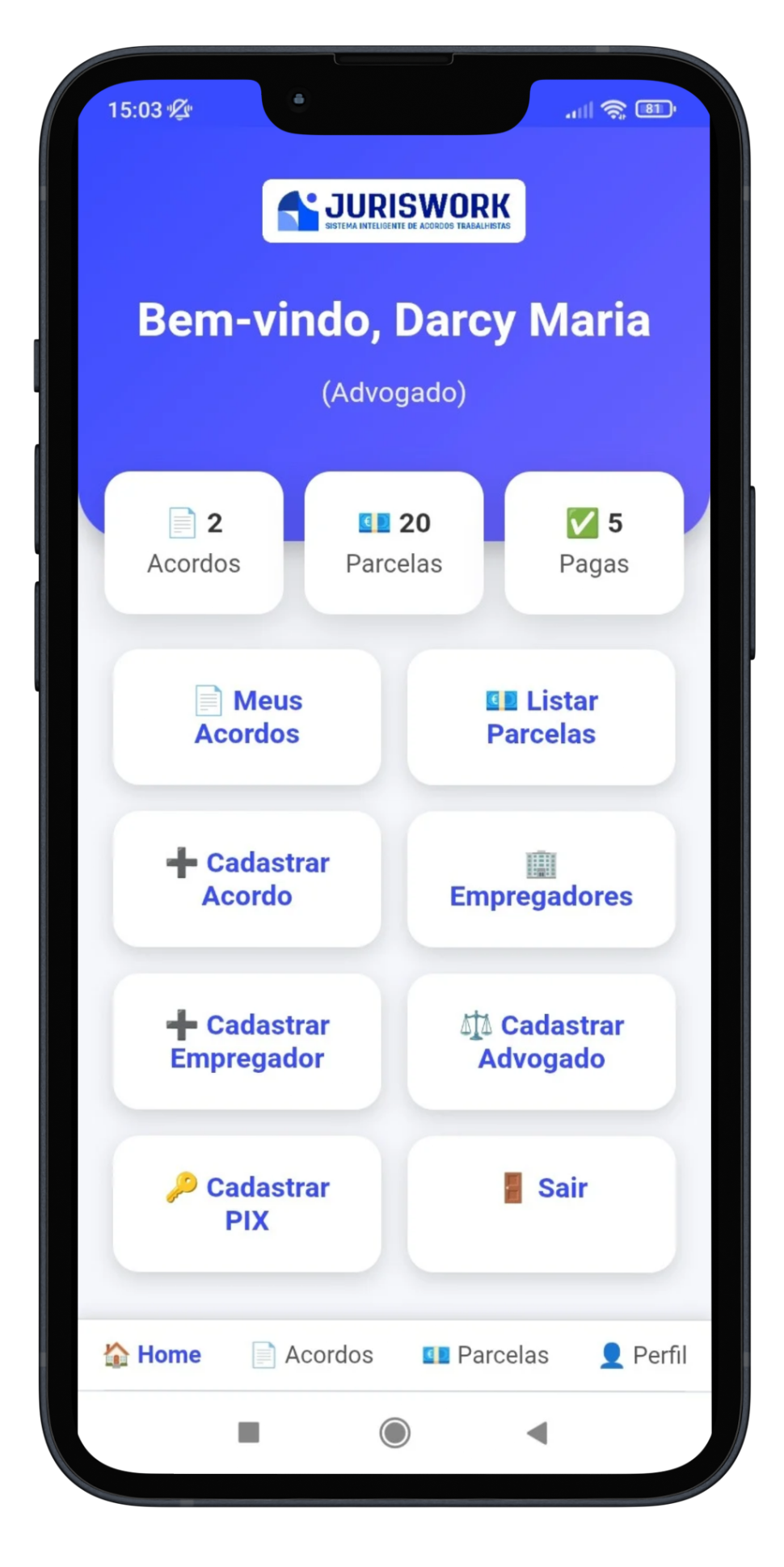Select Cadastrar Empregador
Screen dimensions: 784x1567
(x=247, y=1041)
